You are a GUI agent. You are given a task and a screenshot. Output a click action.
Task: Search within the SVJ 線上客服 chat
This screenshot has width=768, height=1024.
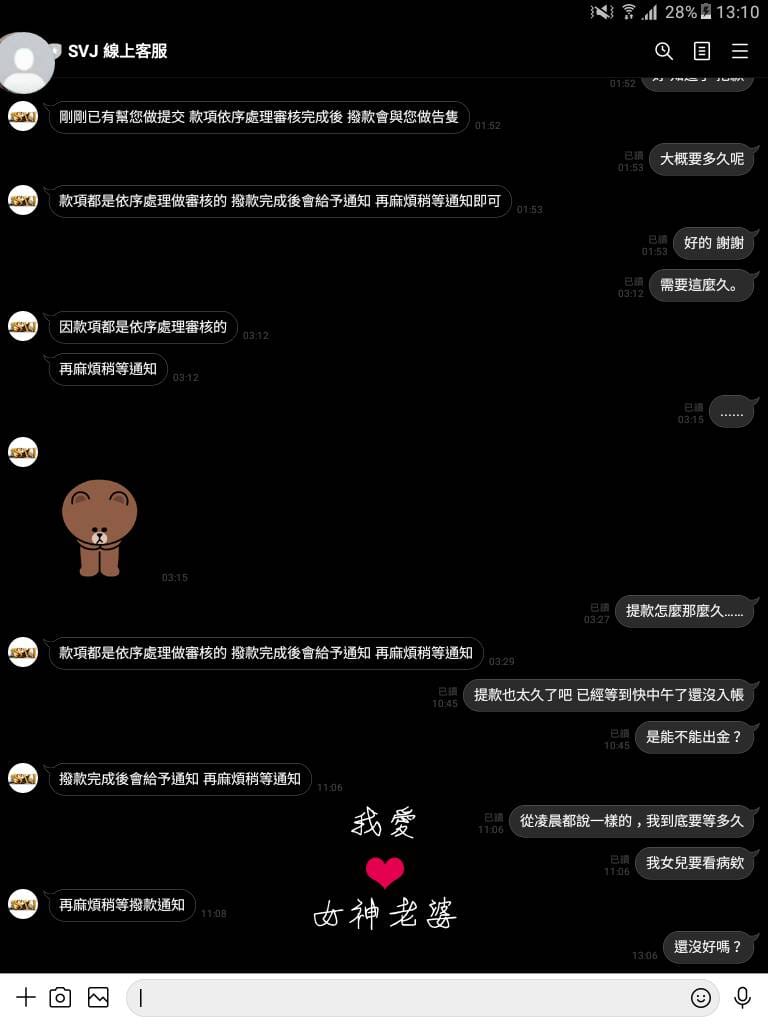point(664,51)
